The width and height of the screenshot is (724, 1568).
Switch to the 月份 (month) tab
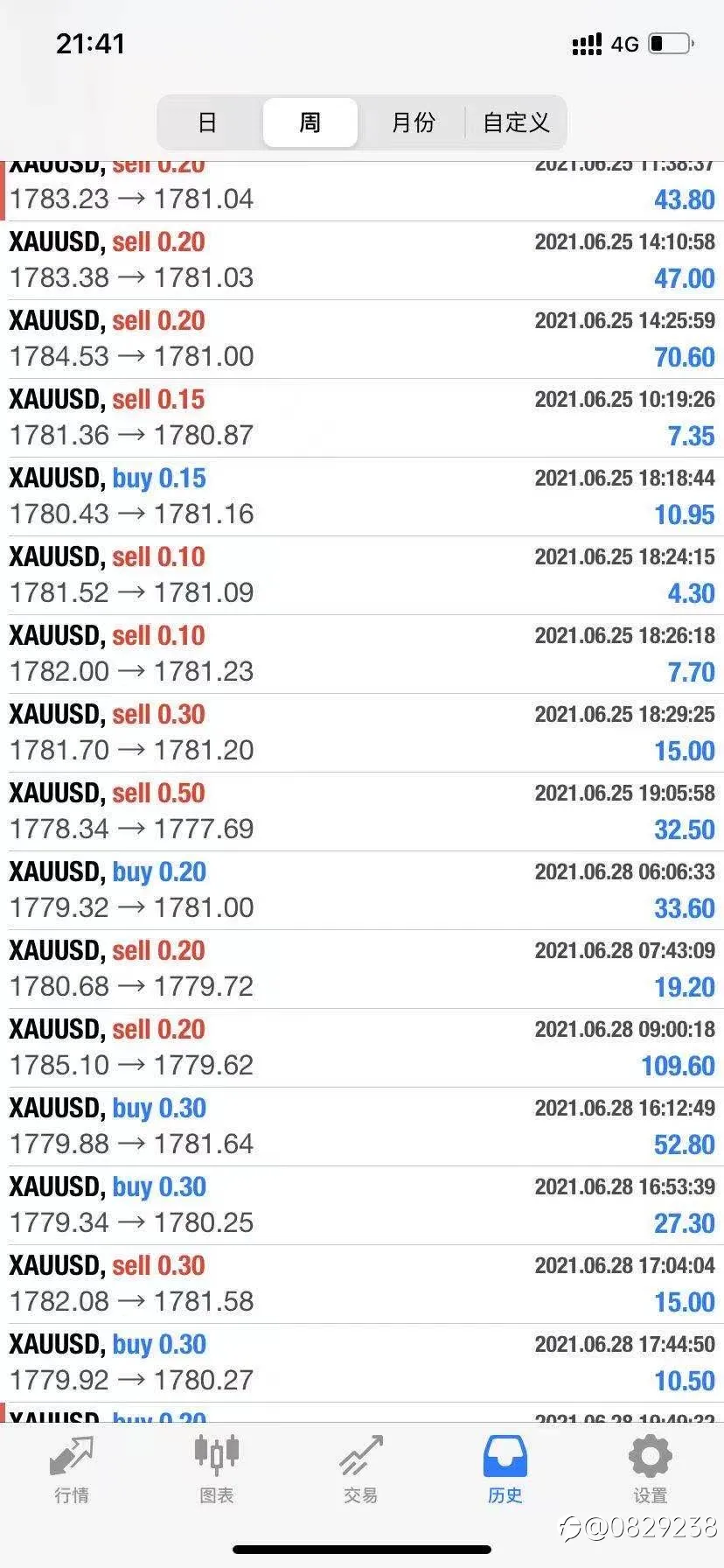click(x=413, y=122)
